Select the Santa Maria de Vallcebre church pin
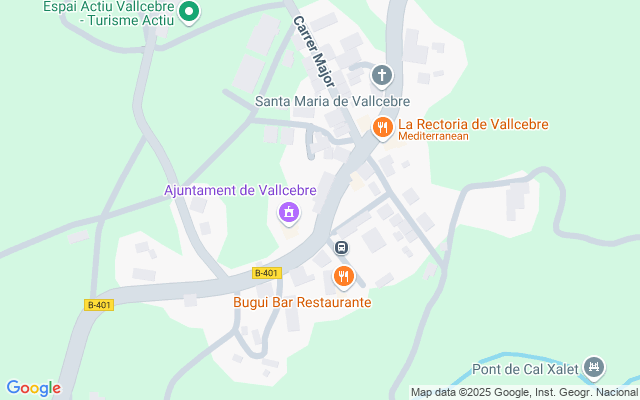Image resolution: width=640 pixels, height=400 pixels. [x=381, y=75]
